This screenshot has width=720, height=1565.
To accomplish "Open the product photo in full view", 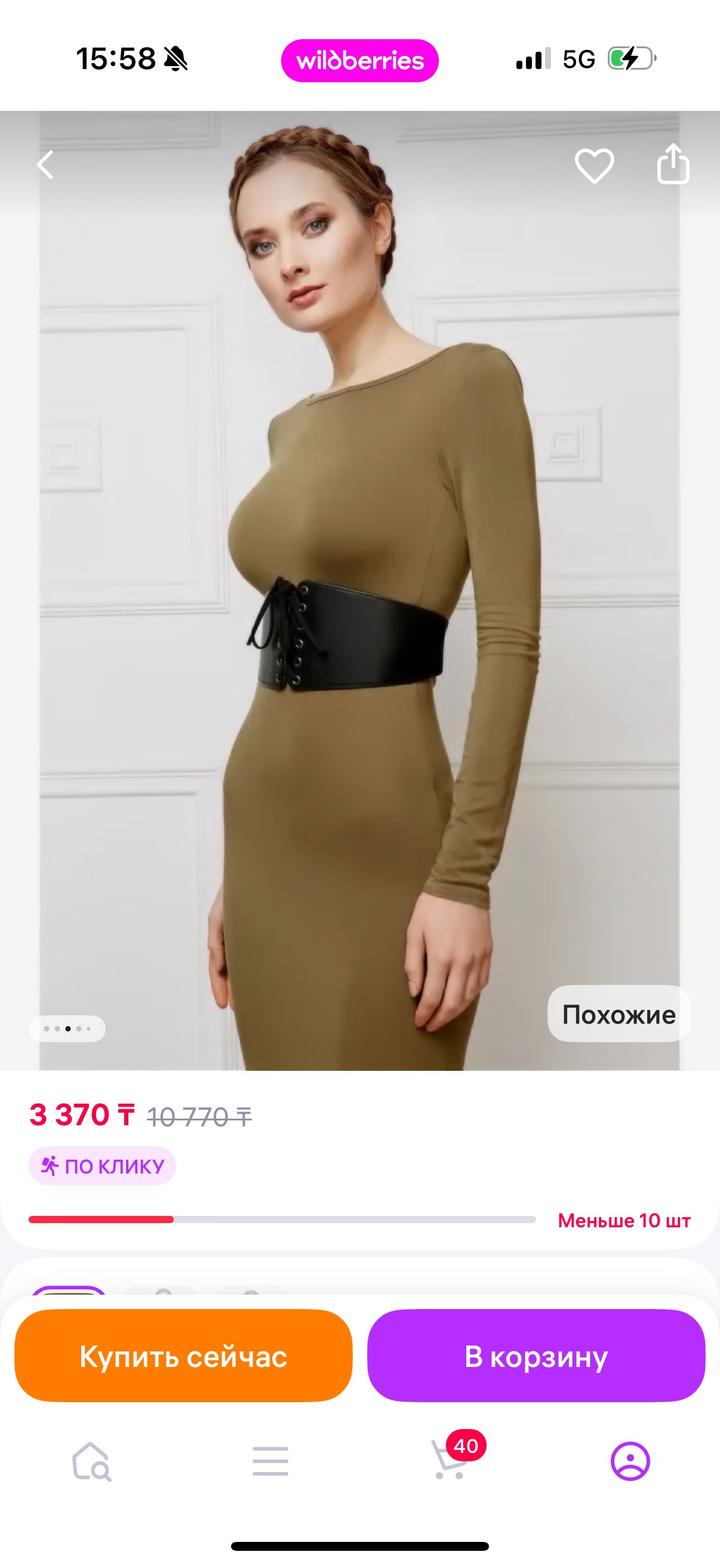I will [360, 600].
